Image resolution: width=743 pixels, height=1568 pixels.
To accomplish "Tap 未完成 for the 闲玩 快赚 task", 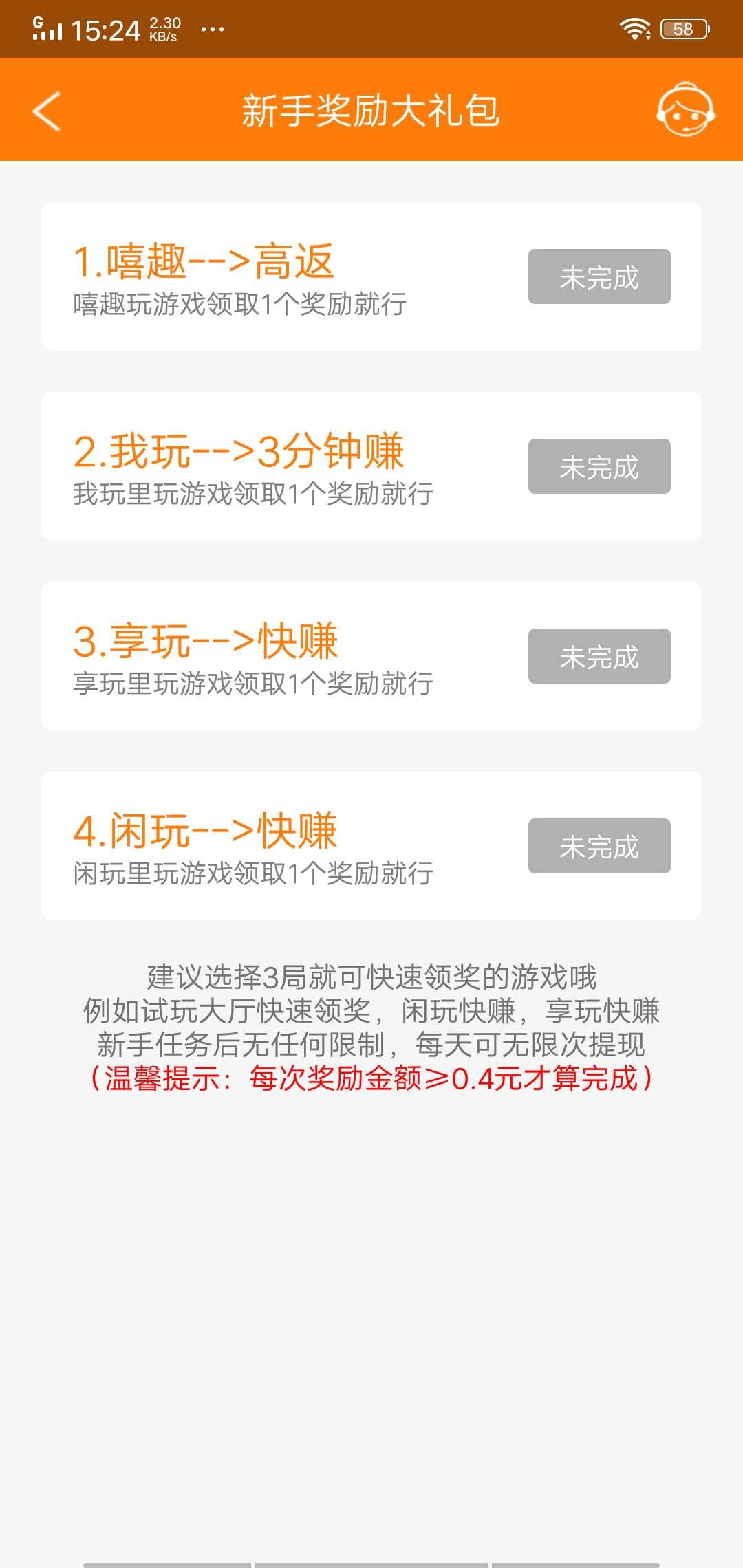I will [x=599, y=846].
